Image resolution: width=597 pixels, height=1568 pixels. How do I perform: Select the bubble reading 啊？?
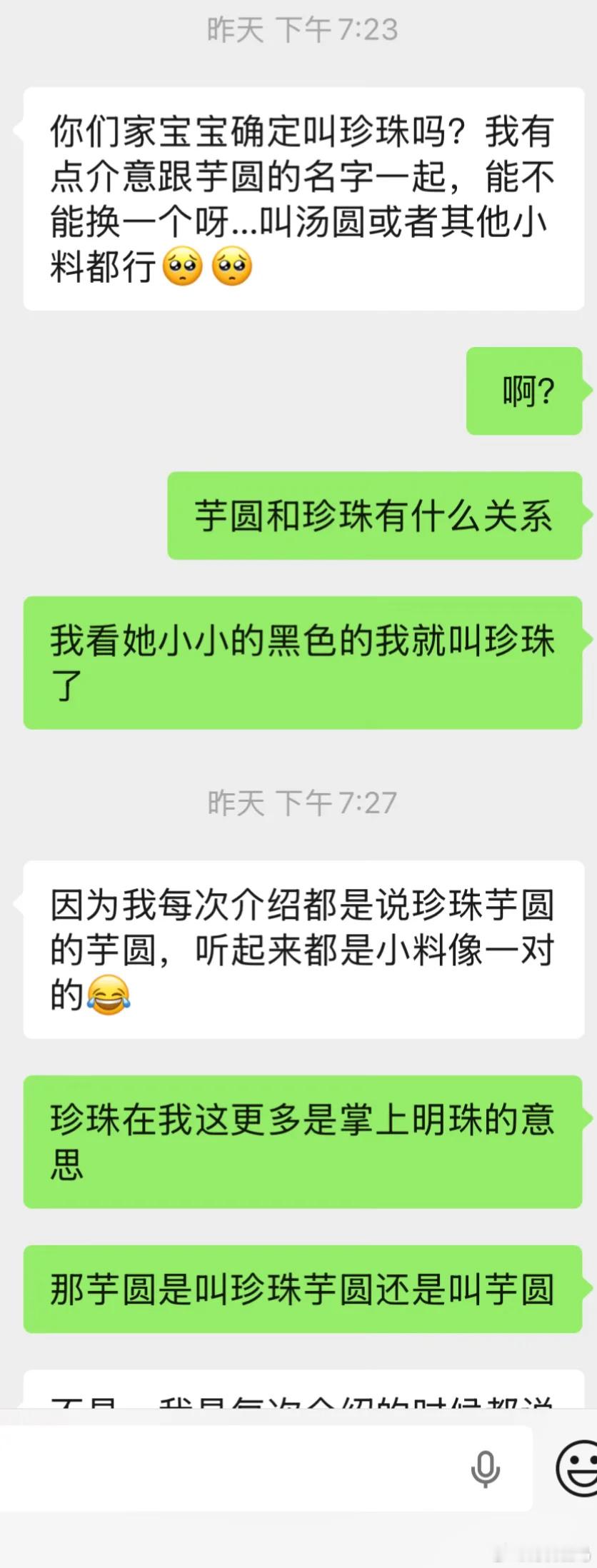[523, 391]
